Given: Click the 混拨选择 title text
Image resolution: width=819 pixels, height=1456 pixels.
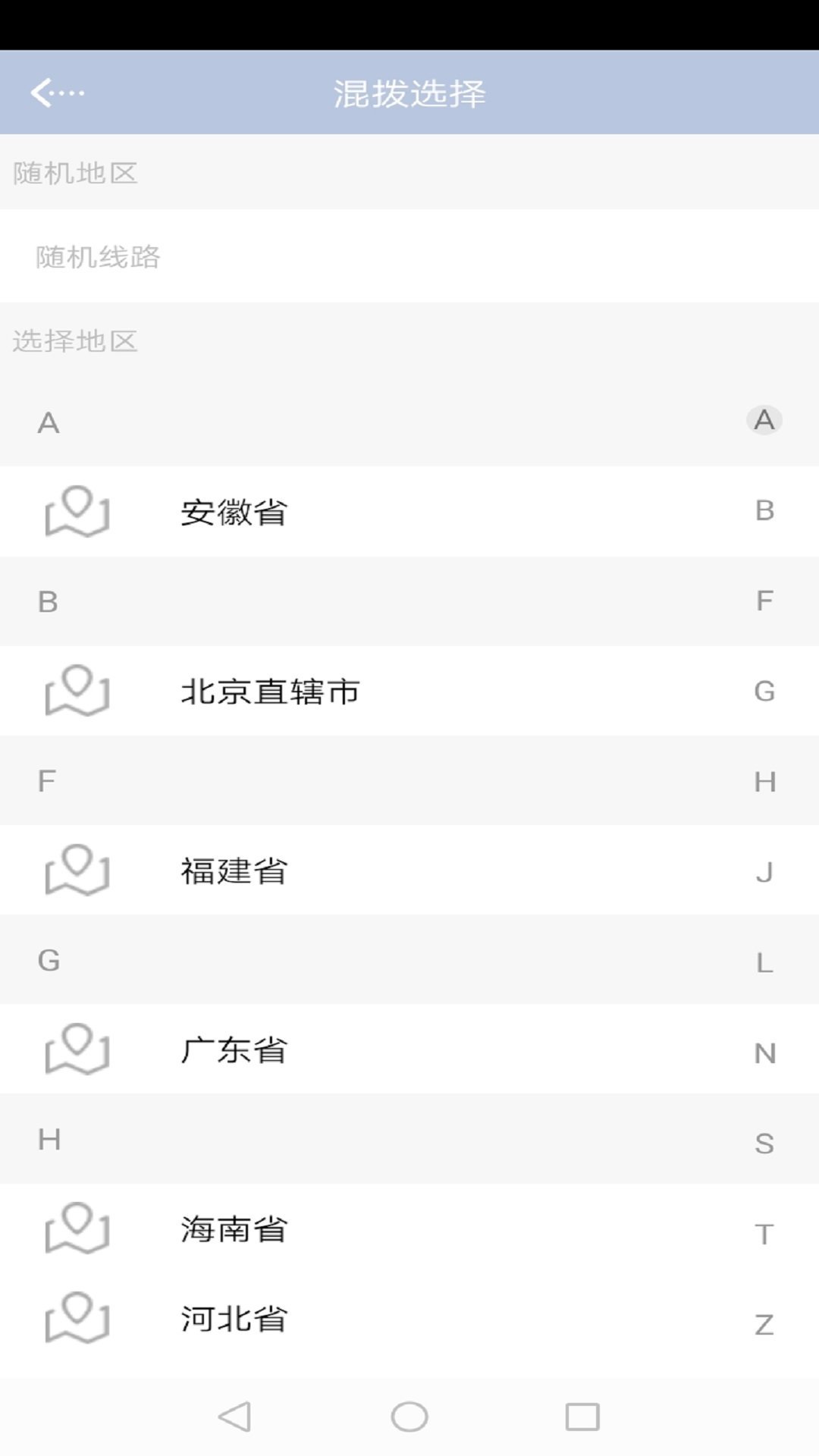Looking at the screenshot, I should click(409, 93).
